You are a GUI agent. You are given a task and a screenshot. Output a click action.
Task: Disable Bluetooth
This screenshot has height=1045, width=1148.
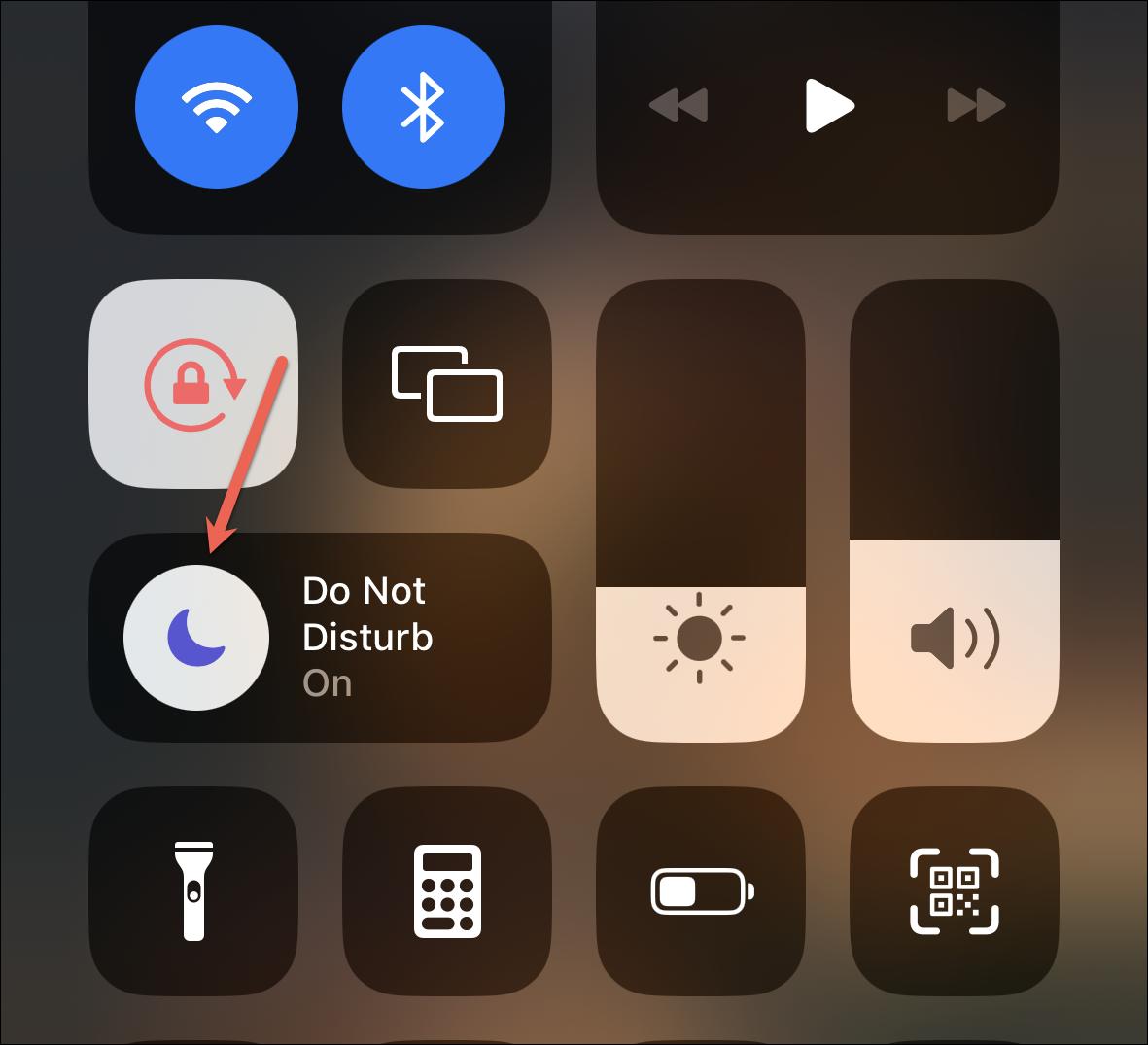click(423, 106)
